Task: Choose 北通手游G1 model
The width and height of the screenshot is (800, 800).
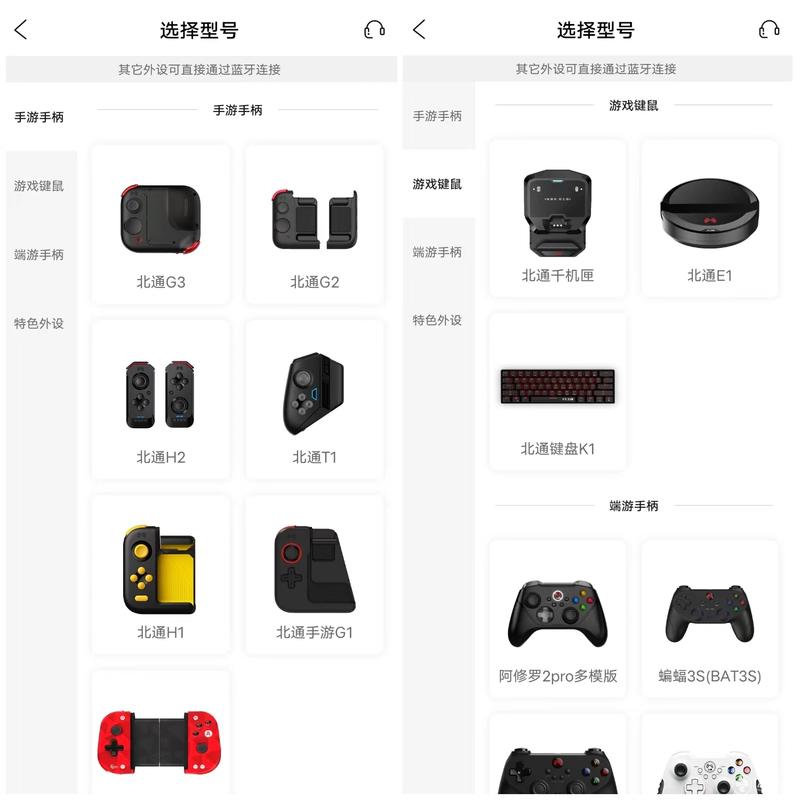Action: [x=314, y=575]
